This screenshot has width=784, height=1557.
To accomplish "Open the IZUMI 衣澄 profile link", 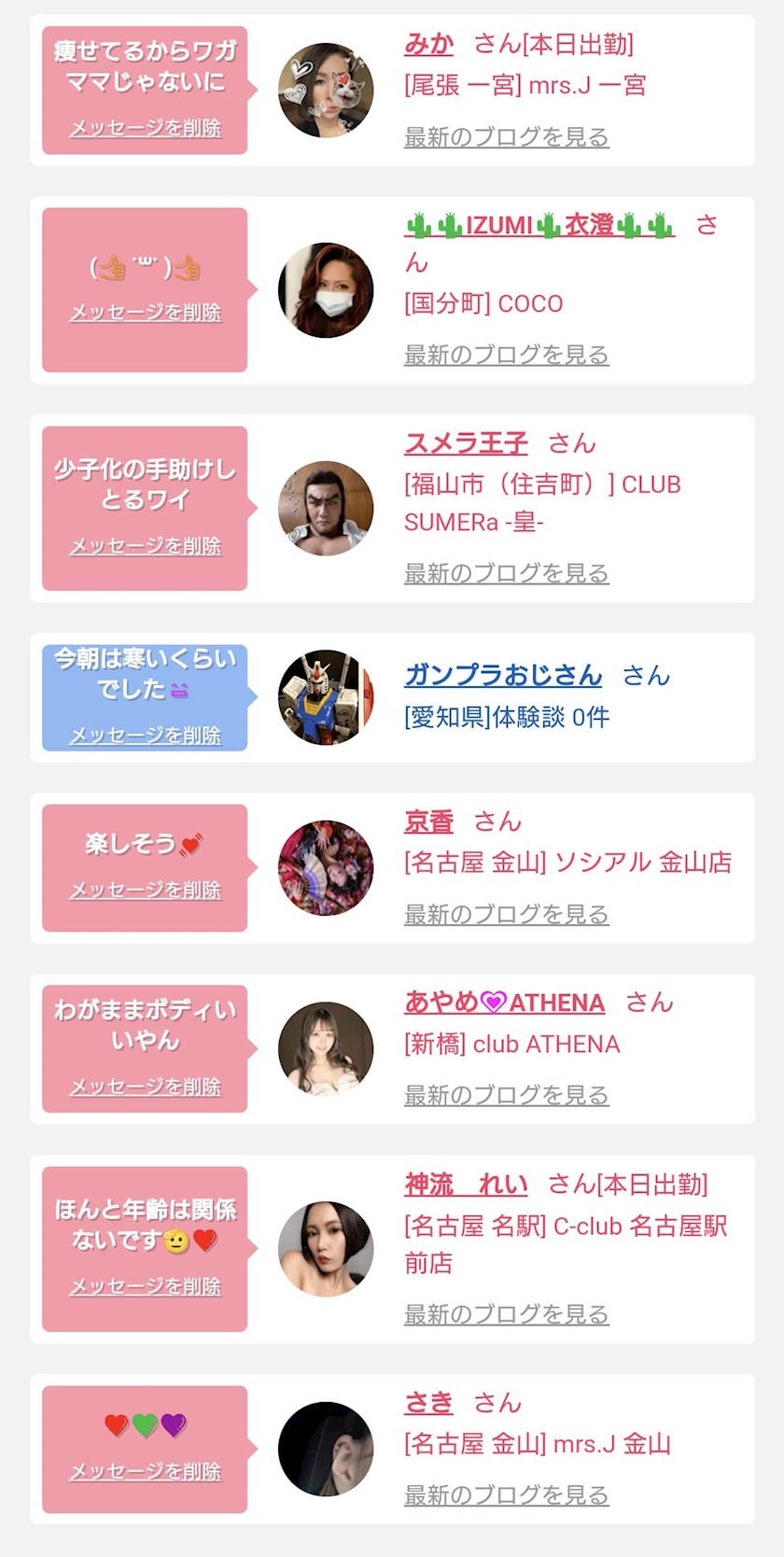I will click(539, 225).
